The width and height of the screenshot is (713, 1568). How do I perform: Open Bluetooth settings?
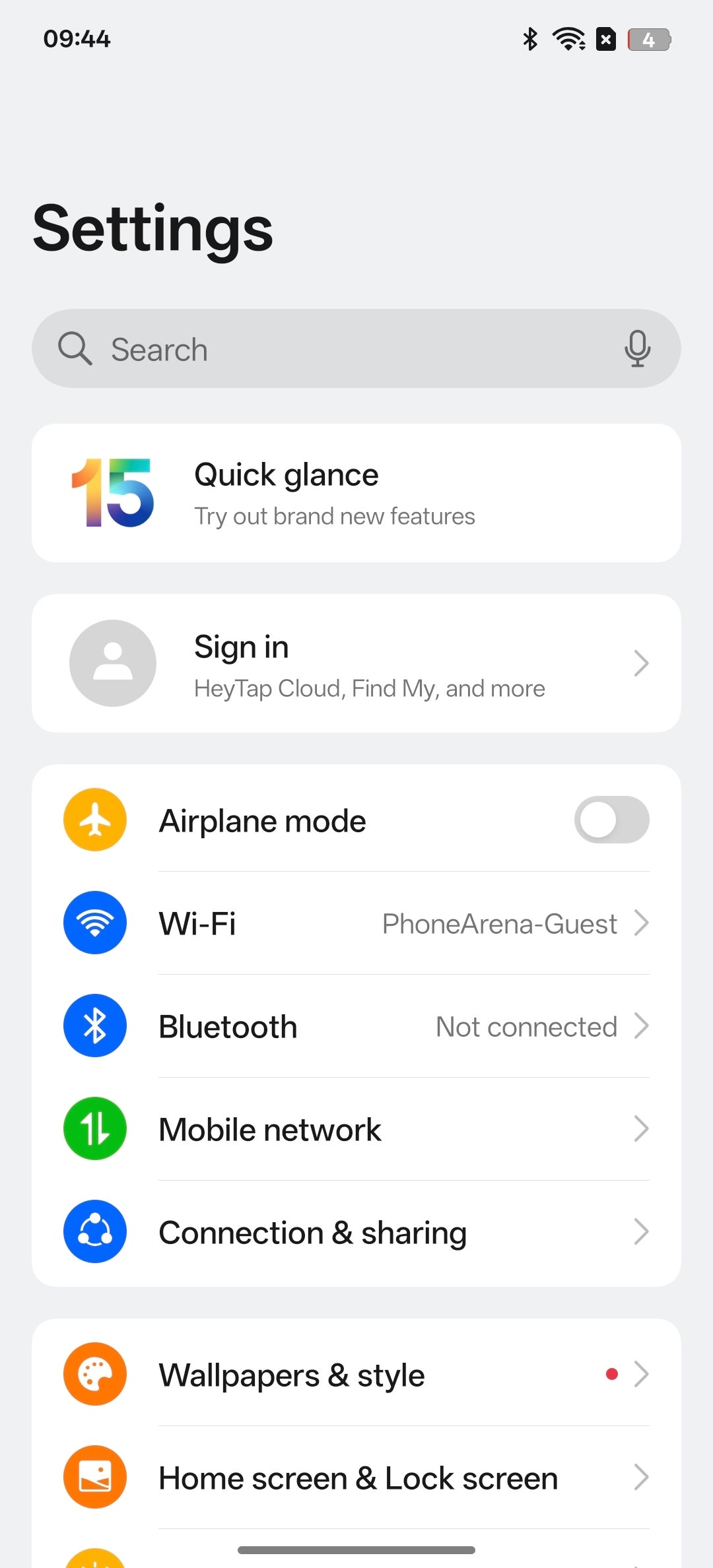[356, 1026]
